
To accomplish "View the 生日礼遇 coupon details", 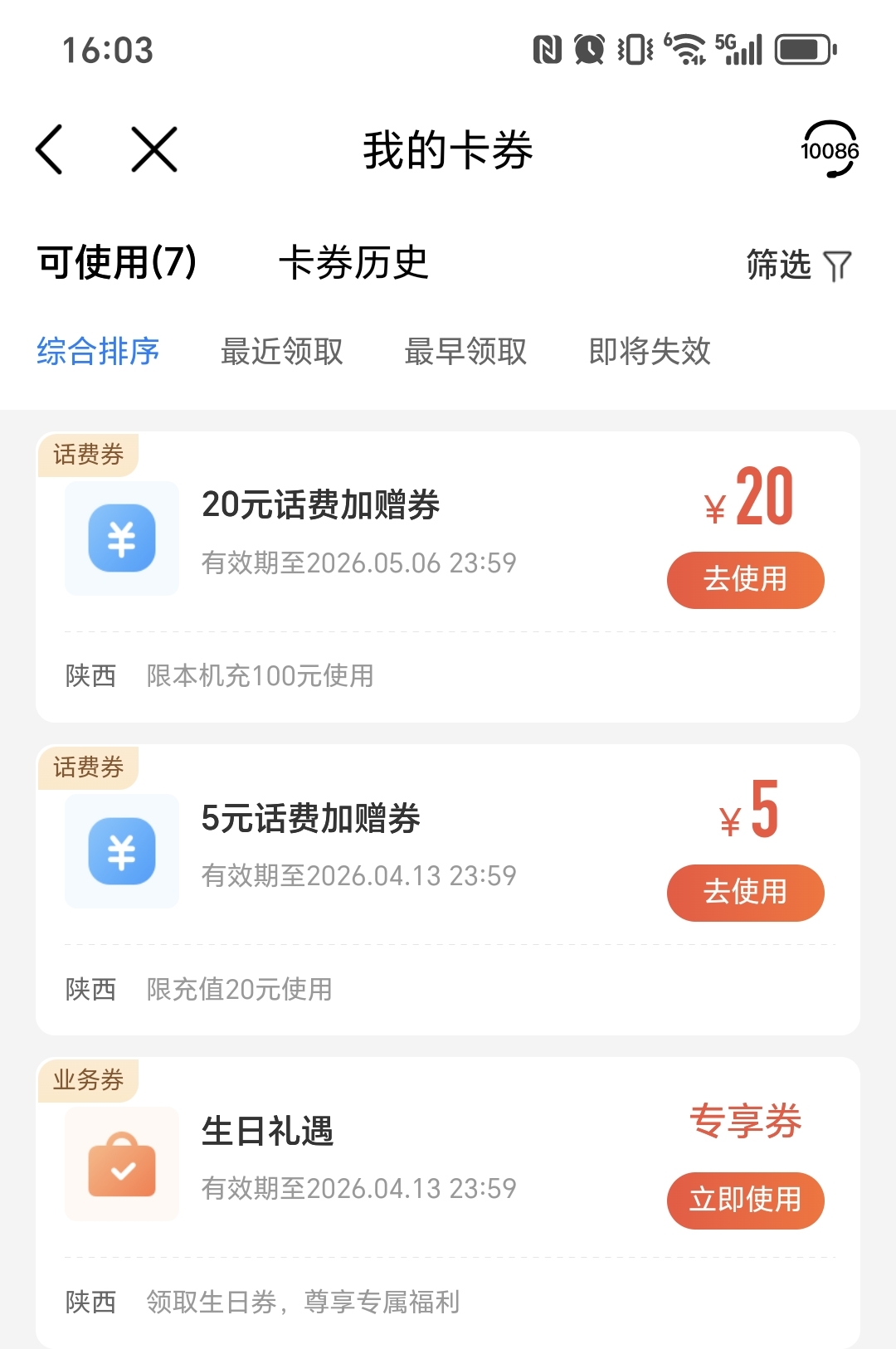I will click(x=357, y=1157).
